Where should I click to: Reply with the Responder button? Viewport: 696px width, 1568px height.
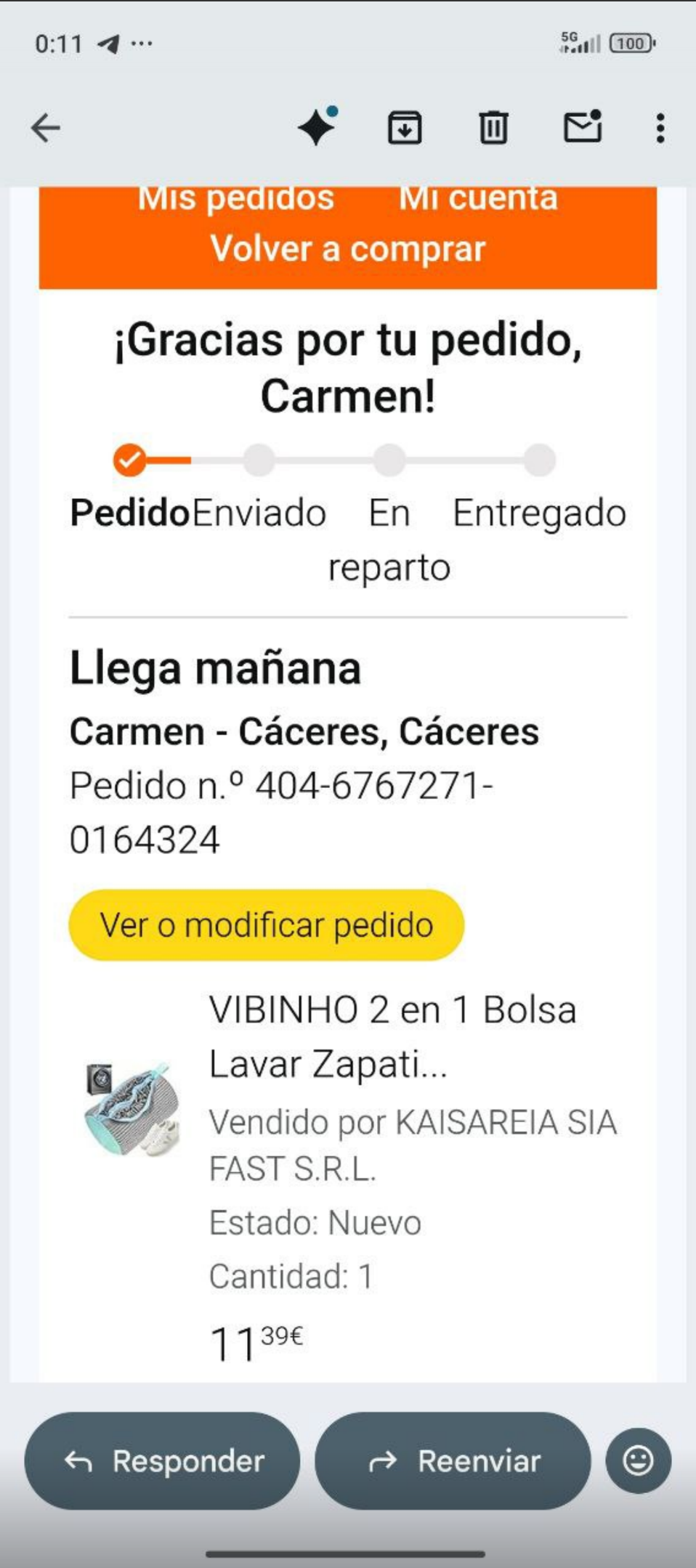click(x=163, y=1461)
